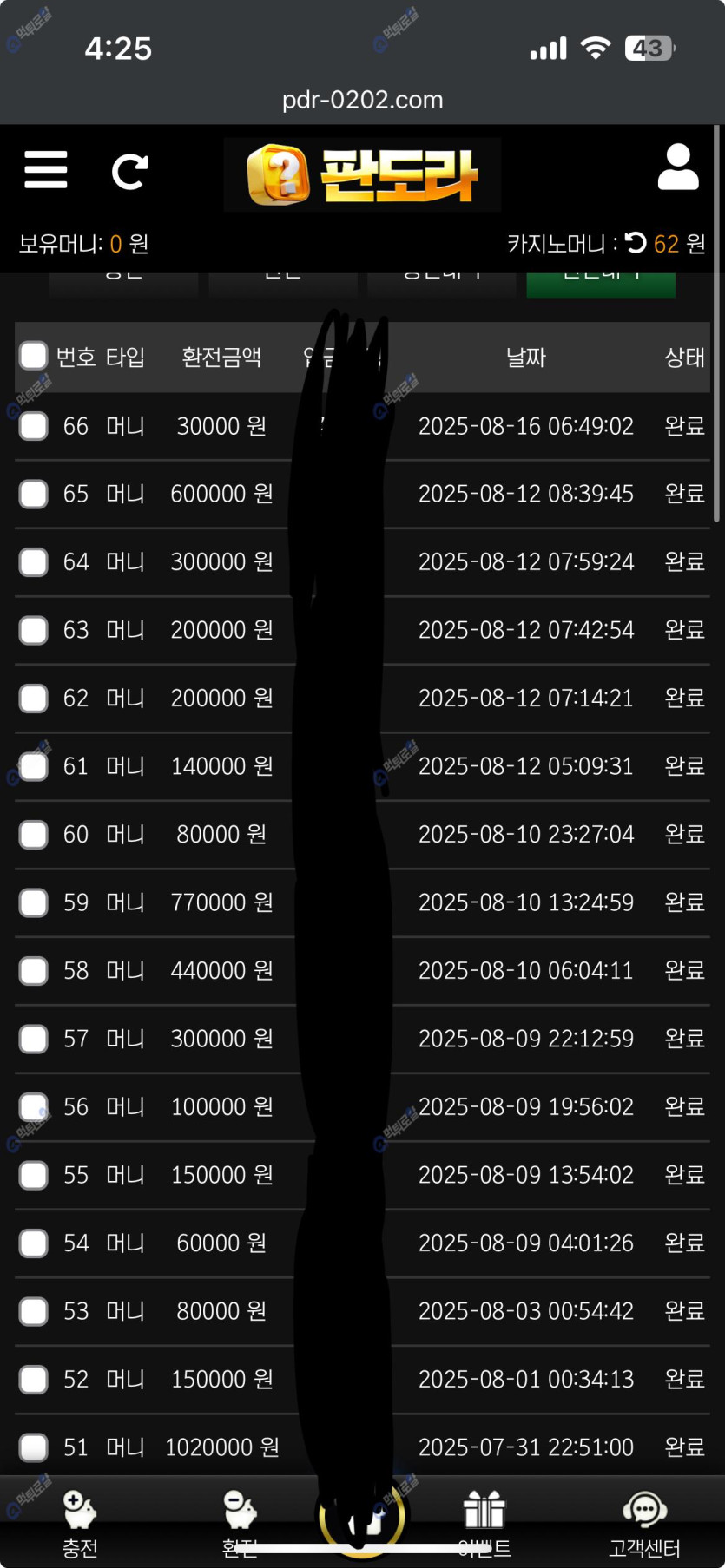Select all rows with the header checkbox
Viewport: 725px width, 1568px height.
point(34,356)
